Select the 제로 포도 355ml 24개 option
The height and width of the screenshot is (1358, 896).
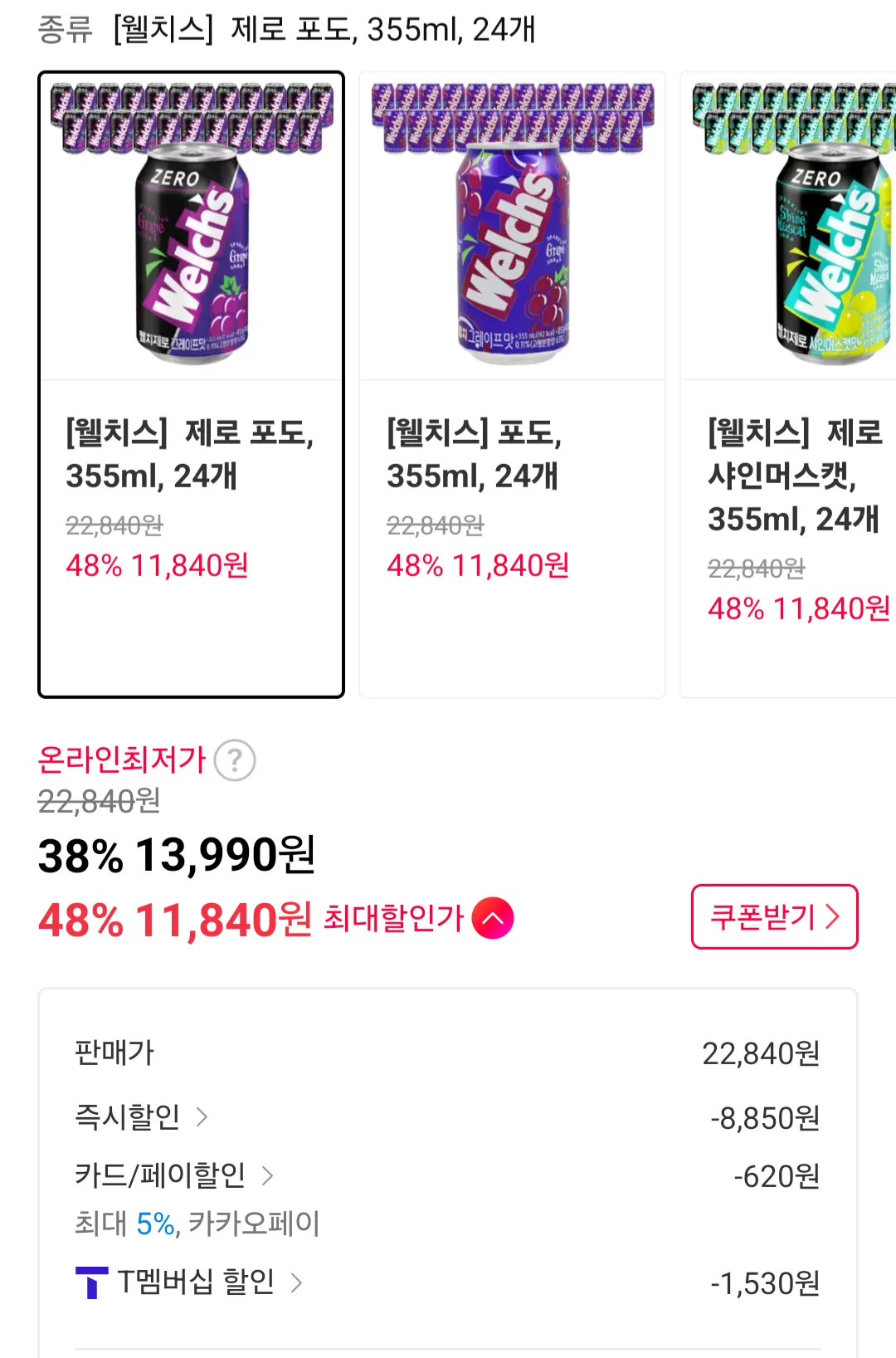tap(191, 384)
